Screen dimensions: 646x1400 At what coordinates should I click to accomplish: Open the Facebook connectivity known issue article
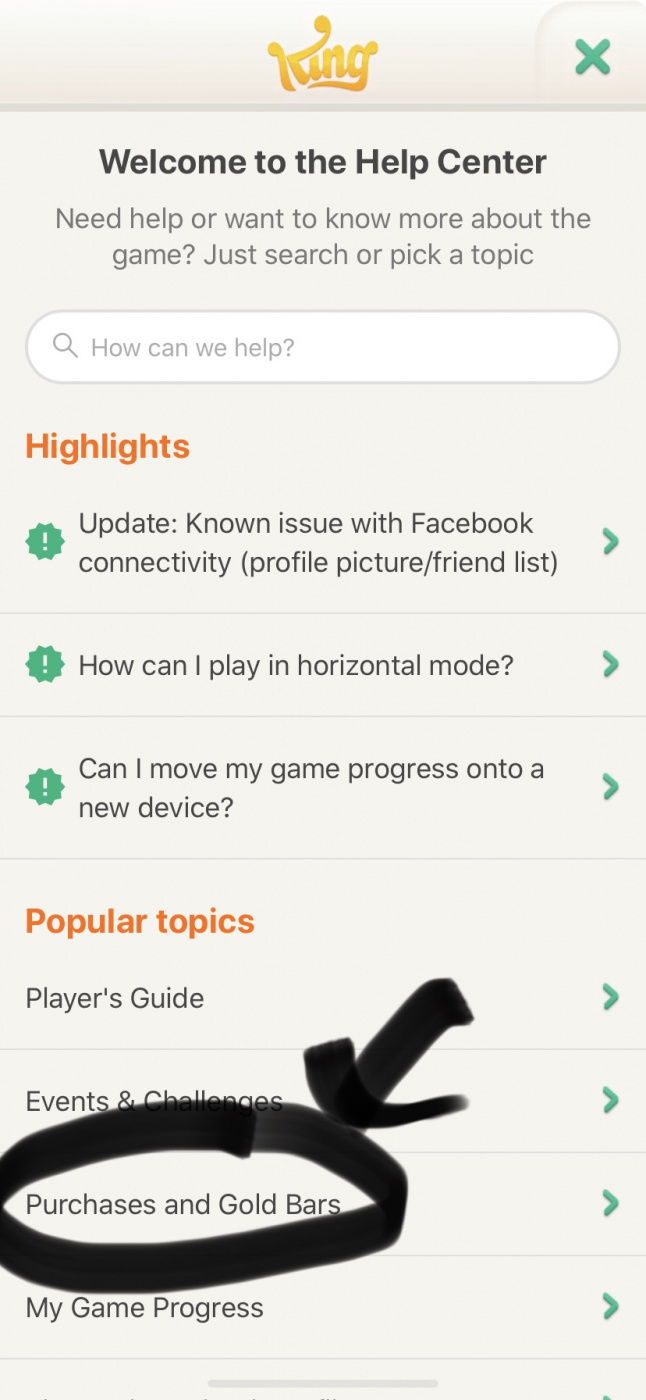tap(318, 542)
